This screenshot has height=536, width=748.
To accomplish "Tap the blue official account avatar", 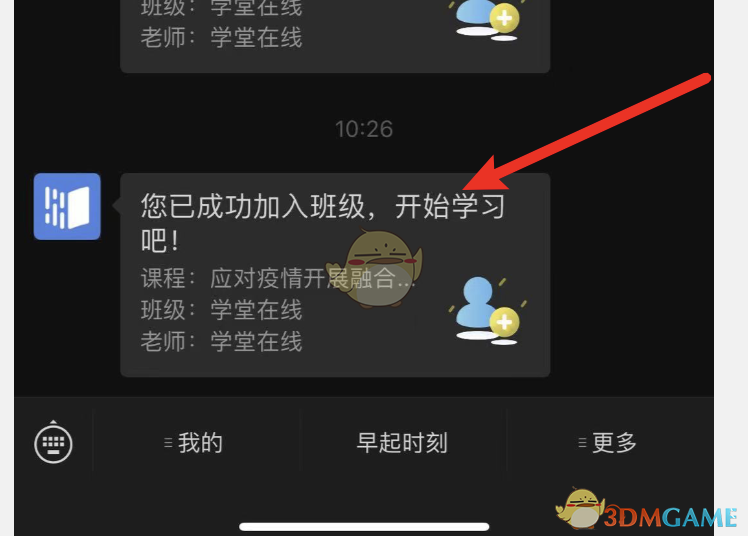I will point(67,206).
